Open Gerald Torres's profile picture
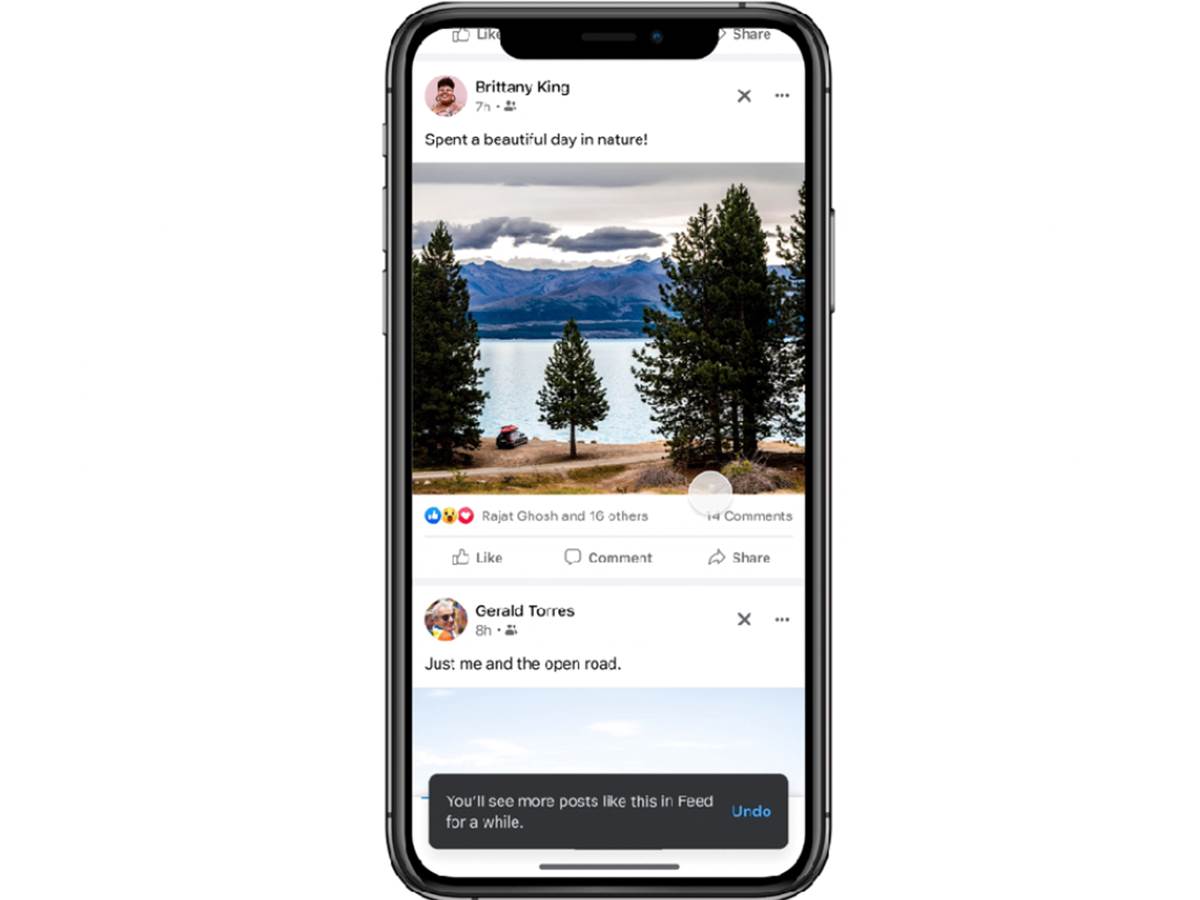This screenshot has width=1200, height=900. pyautogui.click(x=446, y=620)
